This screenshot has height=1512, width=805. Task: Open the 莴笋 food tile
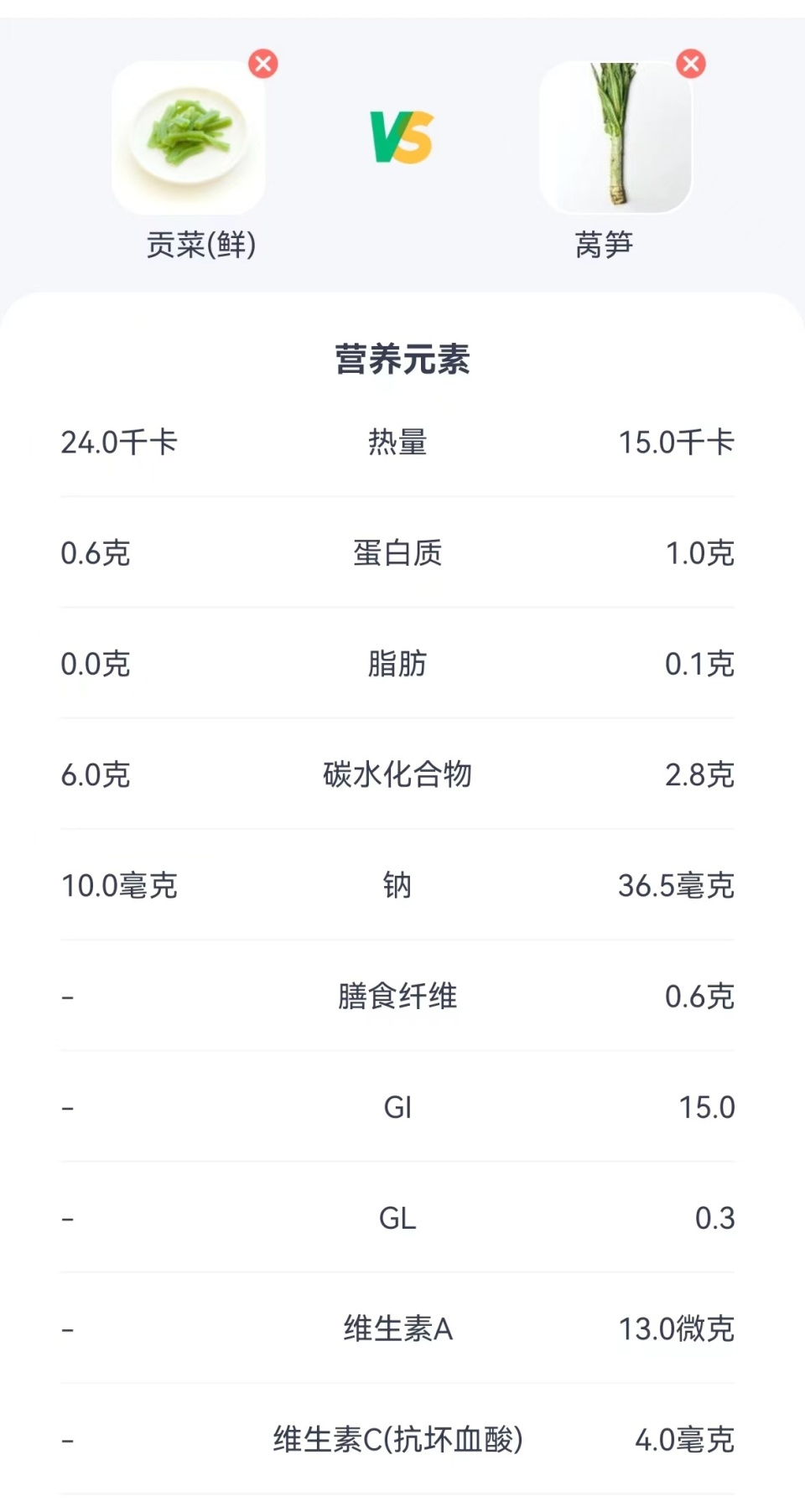click(616, 138)
